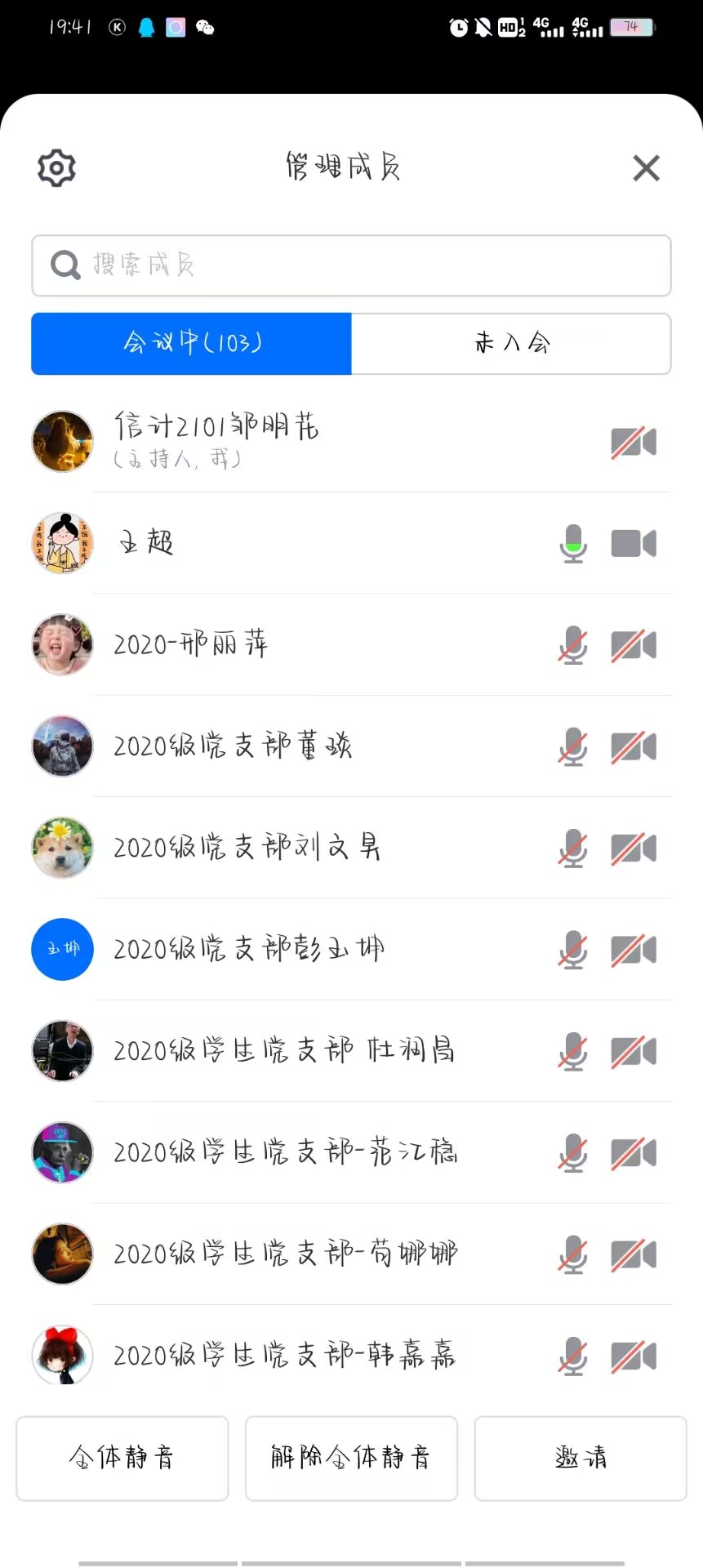Tap the camera icon for 2020级院支部彭玉坤

click(634, 950)
